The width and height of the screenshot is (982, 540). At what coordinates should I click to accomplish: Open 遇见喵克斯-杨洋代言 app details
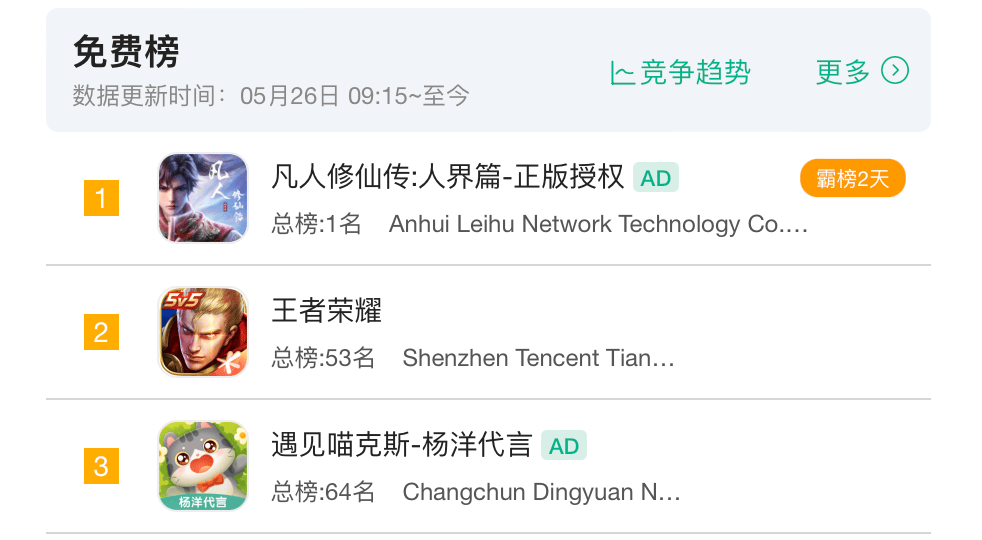(401, 445)
